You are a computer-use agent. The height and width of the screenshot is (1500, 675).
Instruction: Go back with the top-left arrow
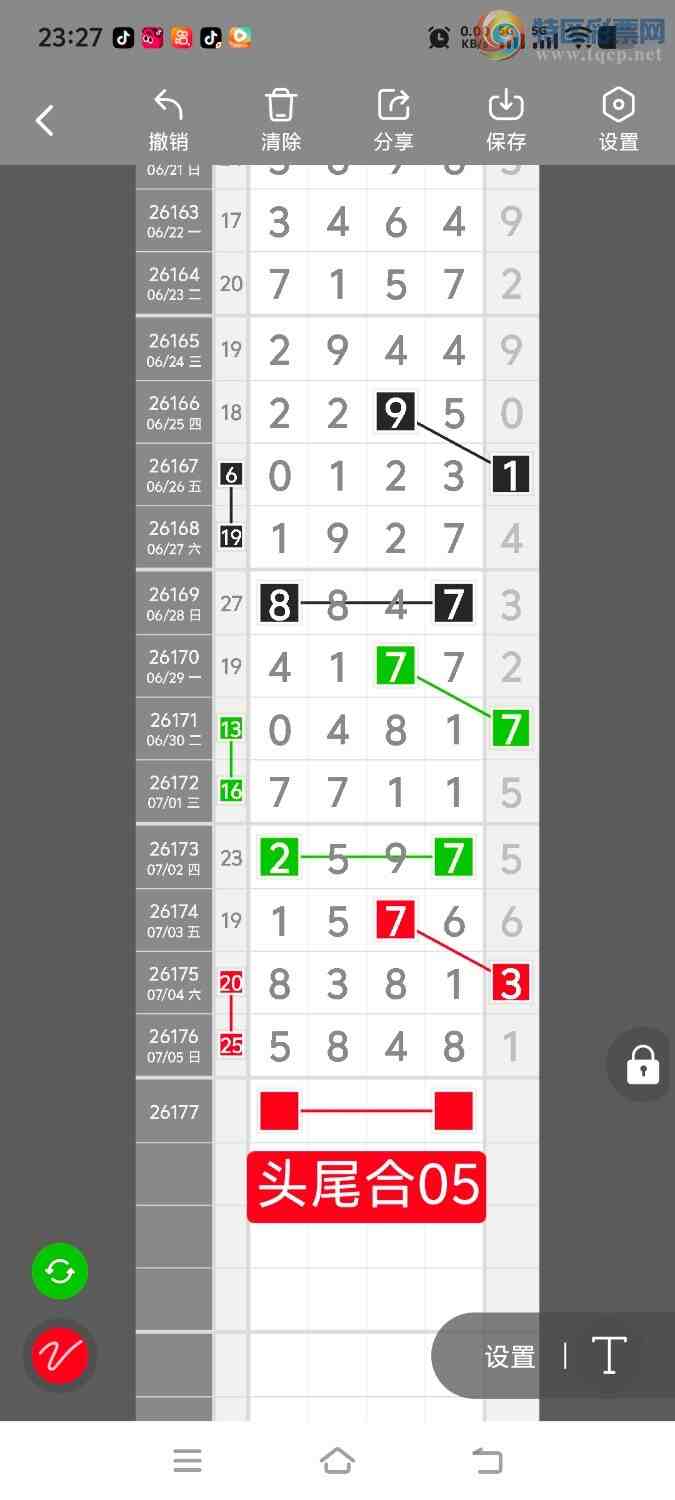[44, 121]
